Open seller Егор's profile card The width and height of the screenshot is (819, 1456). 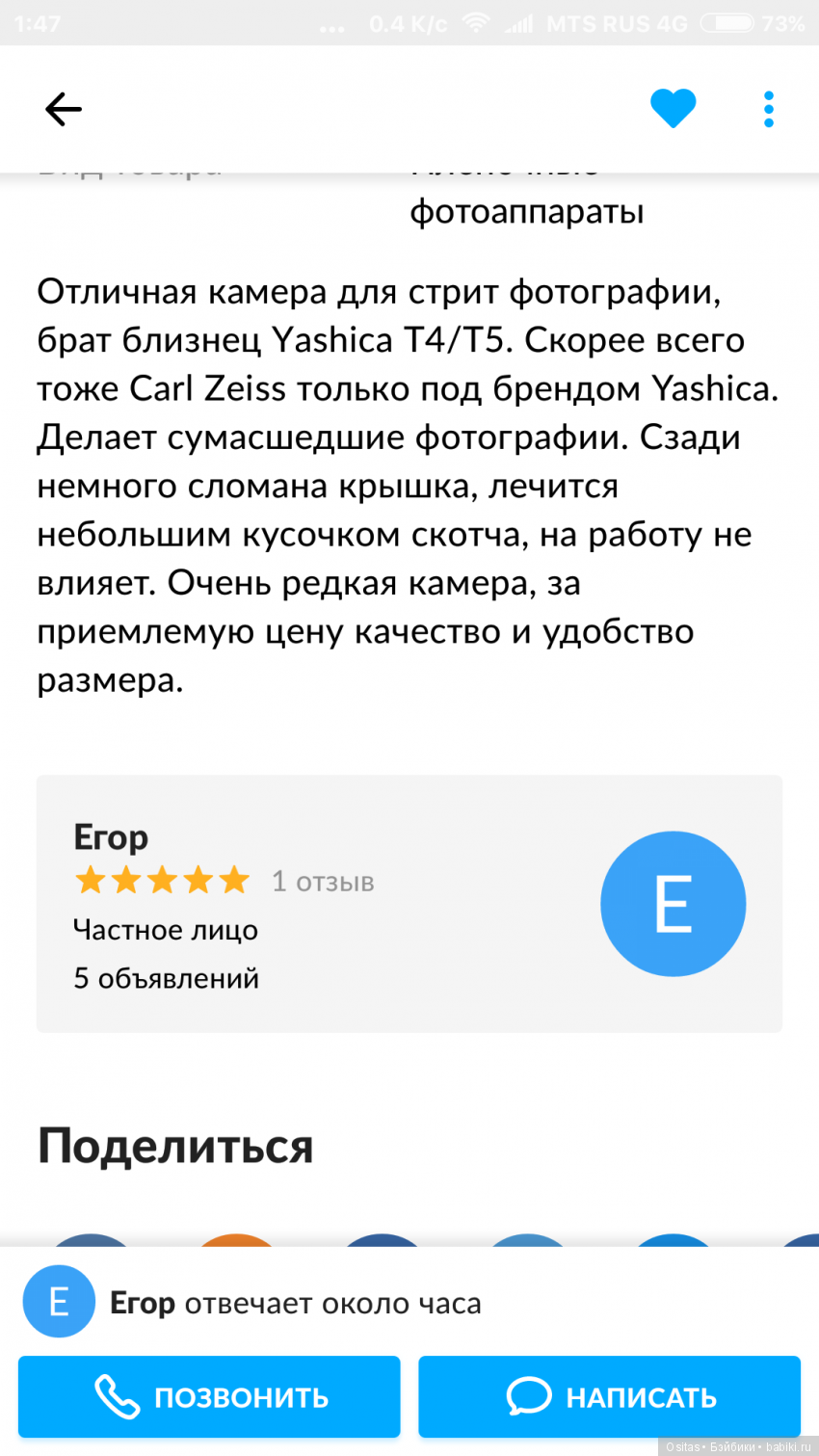[x=409, y=903]
